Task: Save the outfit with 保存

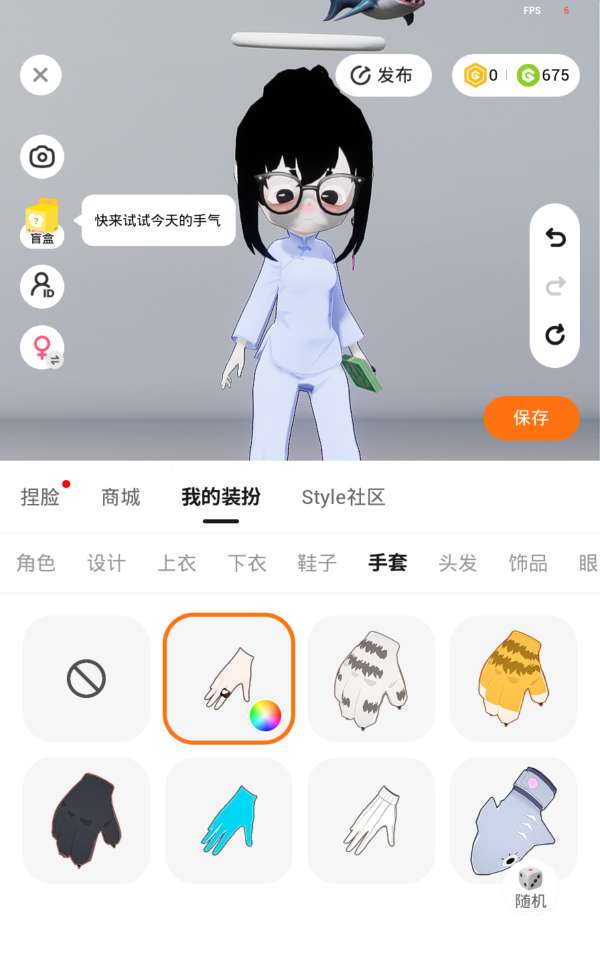Action: [x=531, y=418]
